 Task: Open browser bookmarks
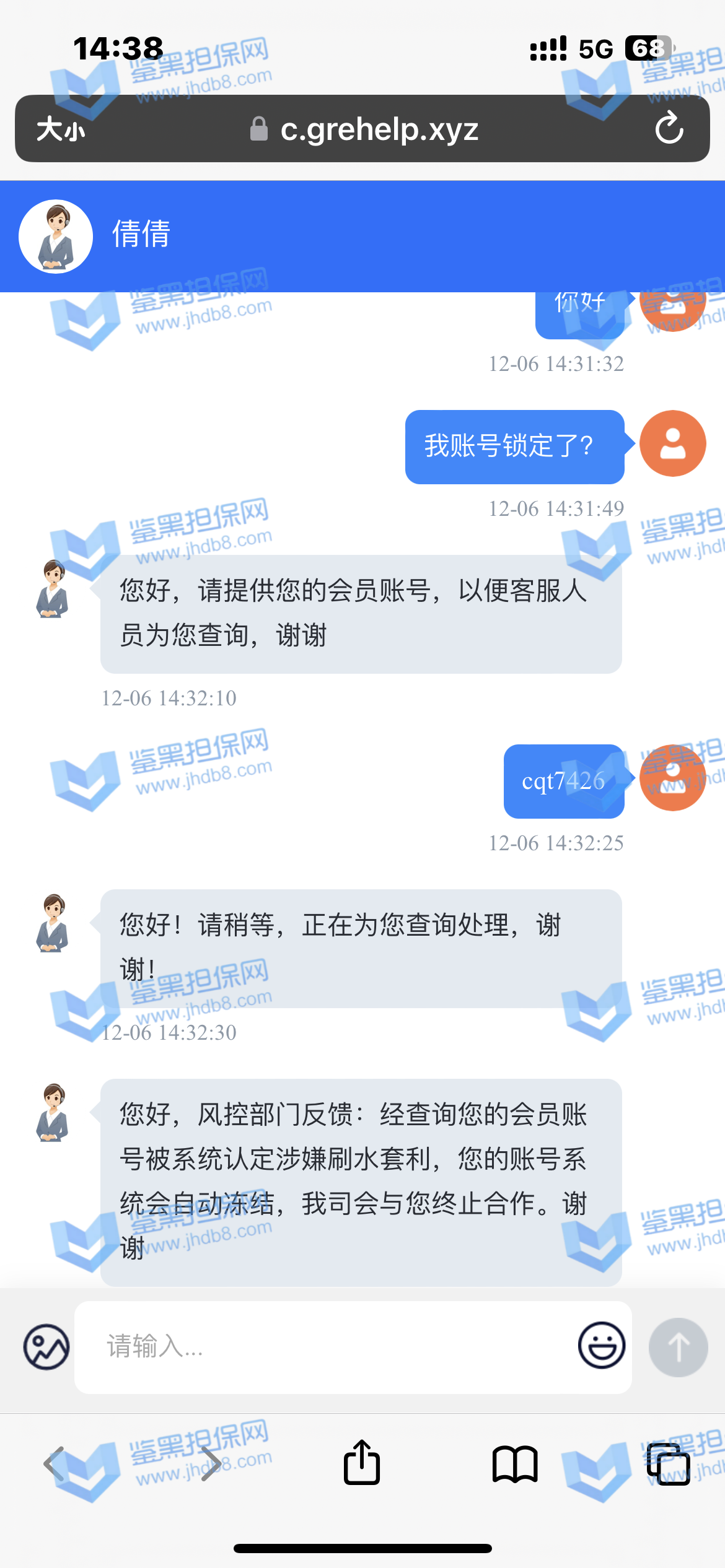(515, 1464)
